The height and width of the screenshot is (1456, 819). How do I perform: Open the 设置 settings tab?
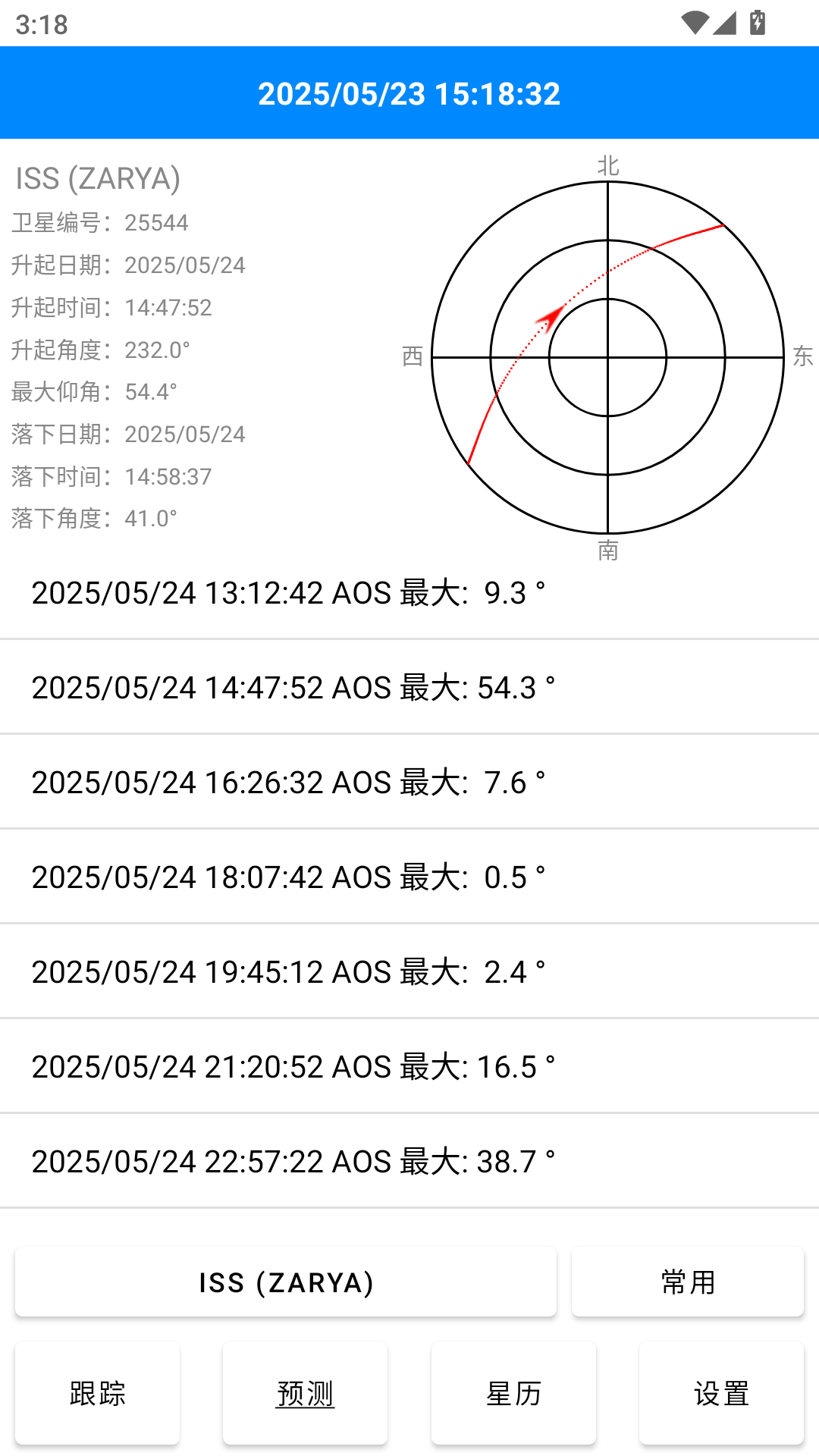721,1393
